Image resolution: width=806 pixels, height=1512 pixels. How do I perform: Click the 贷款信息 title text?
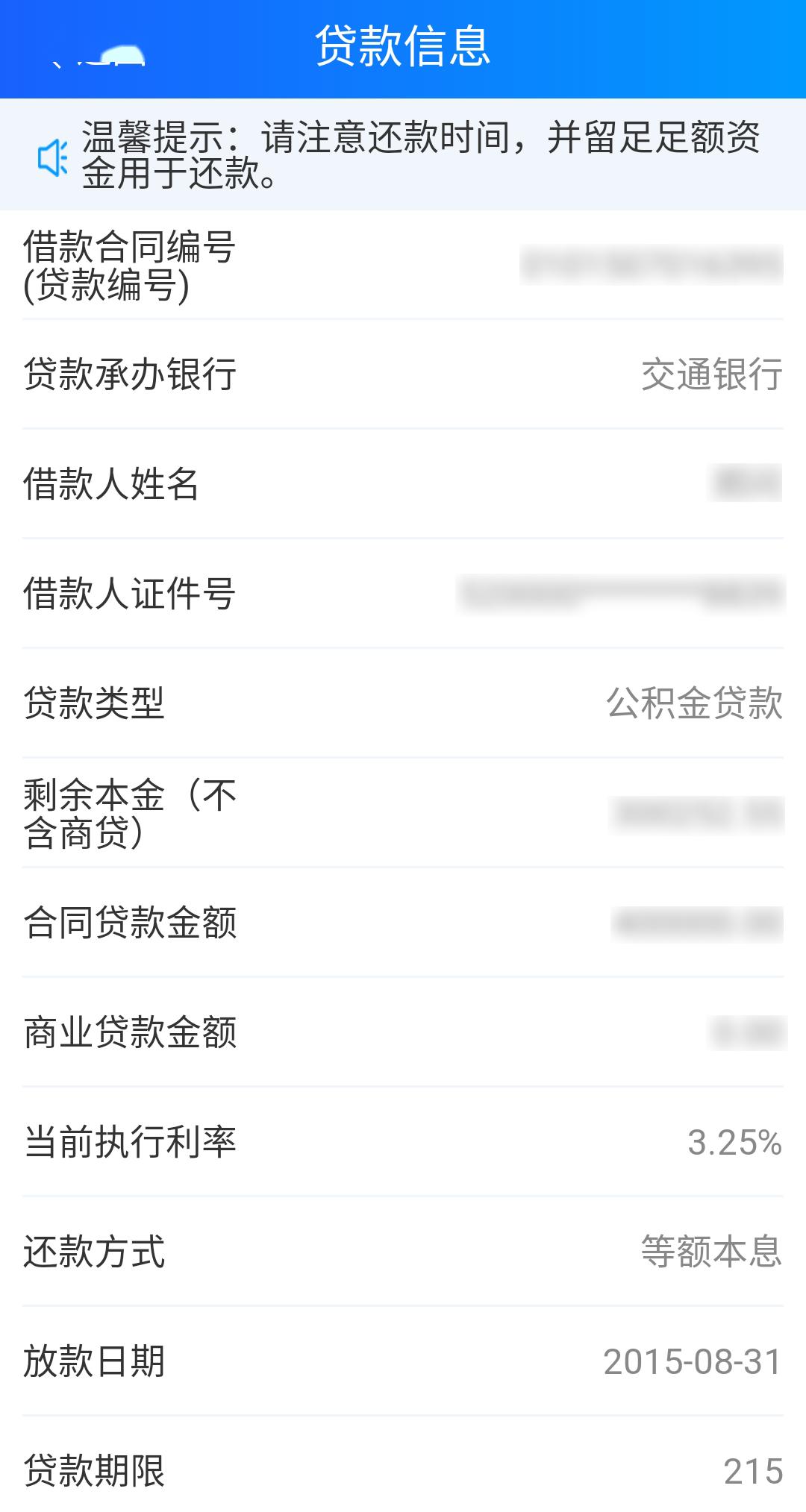403,46
